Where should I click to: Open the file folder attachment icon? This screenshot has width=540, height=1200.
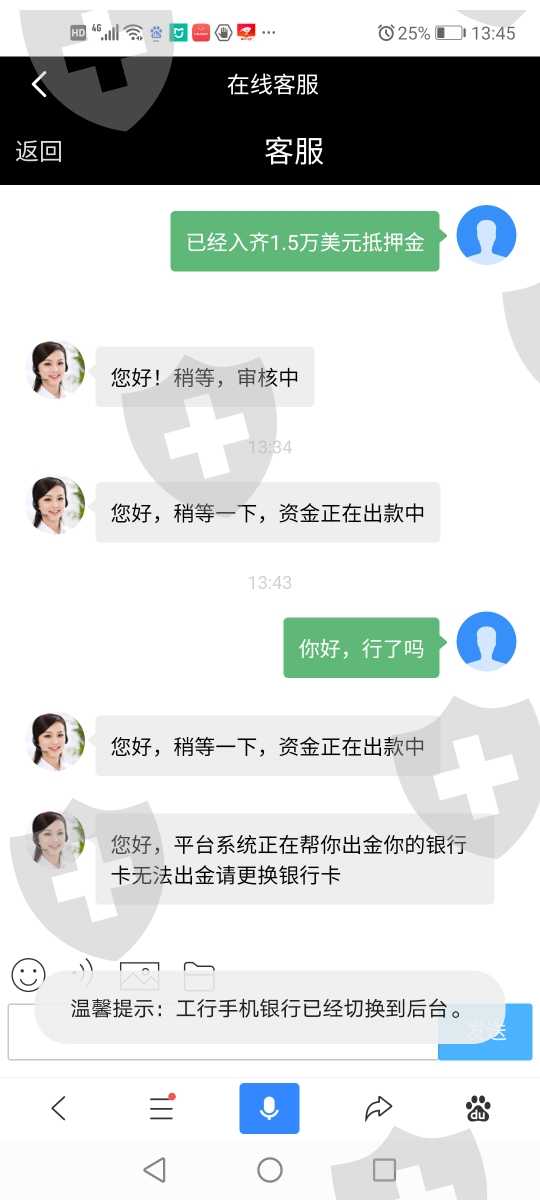pos(199,975)
